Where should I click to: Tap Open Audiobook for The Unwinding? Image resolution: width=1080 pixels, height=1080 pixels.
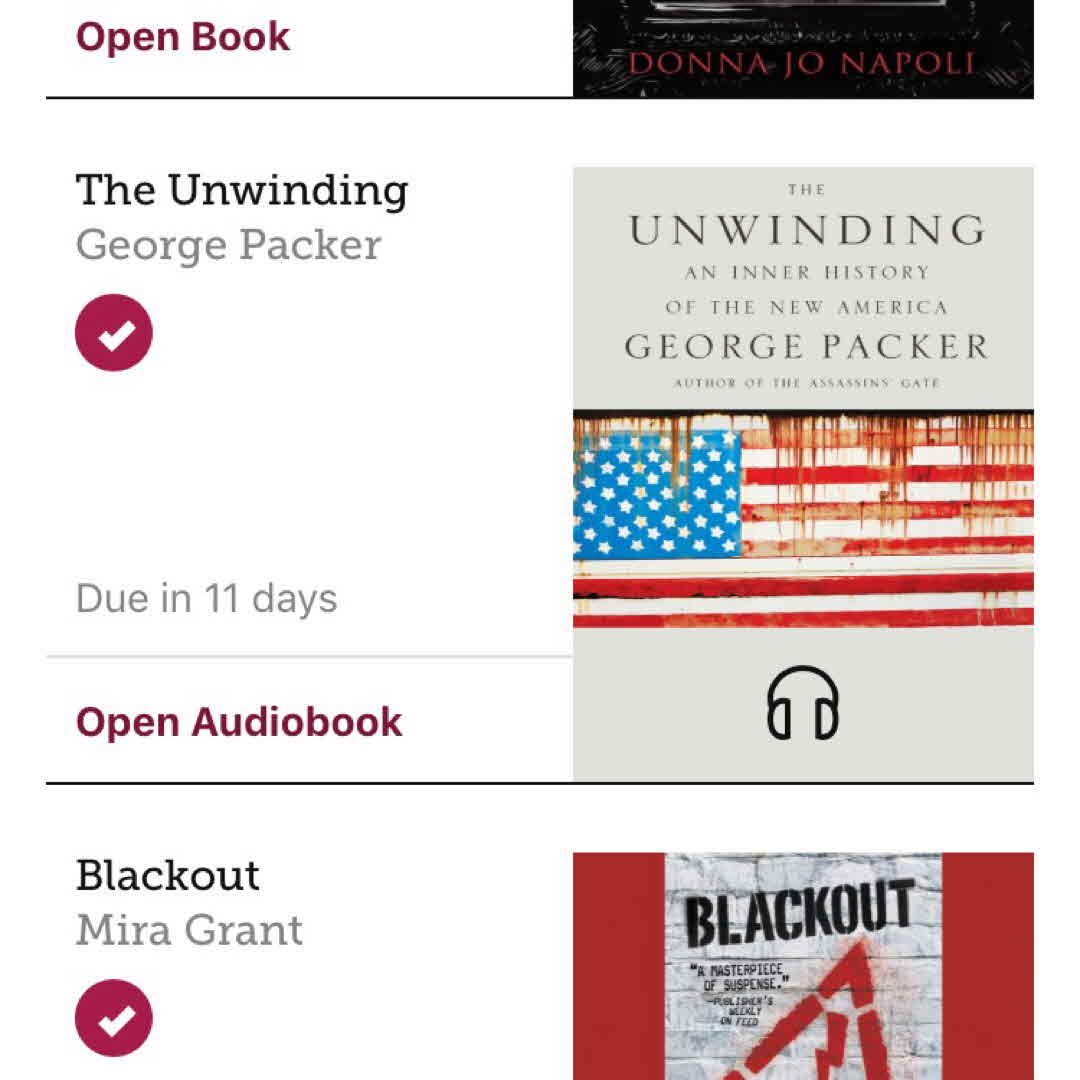click(x=239, y=722)
